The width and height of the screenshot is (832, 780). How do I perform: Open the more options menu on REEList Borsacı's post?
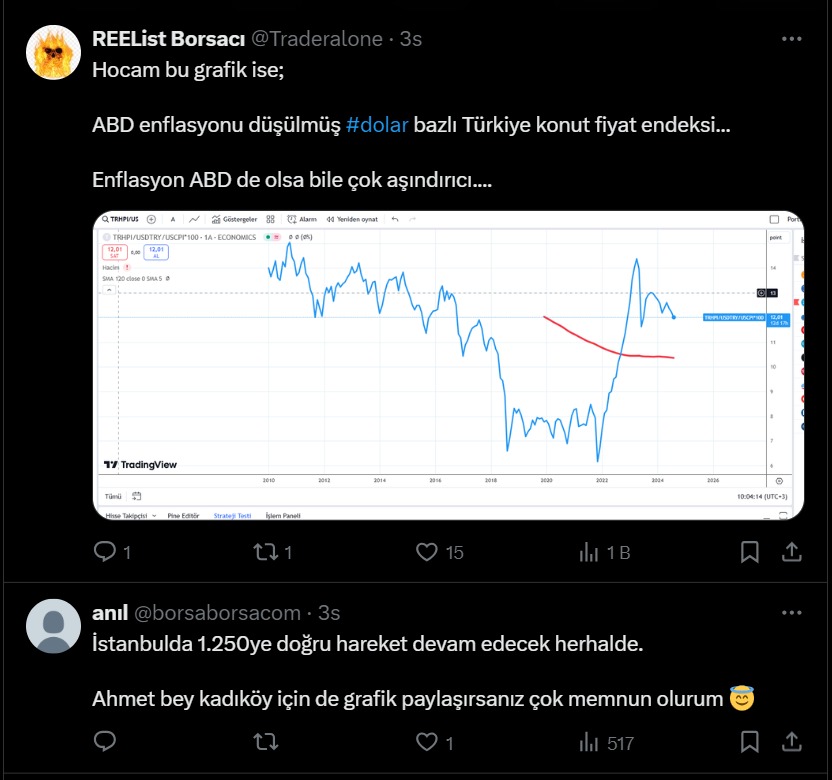[791, 39]
